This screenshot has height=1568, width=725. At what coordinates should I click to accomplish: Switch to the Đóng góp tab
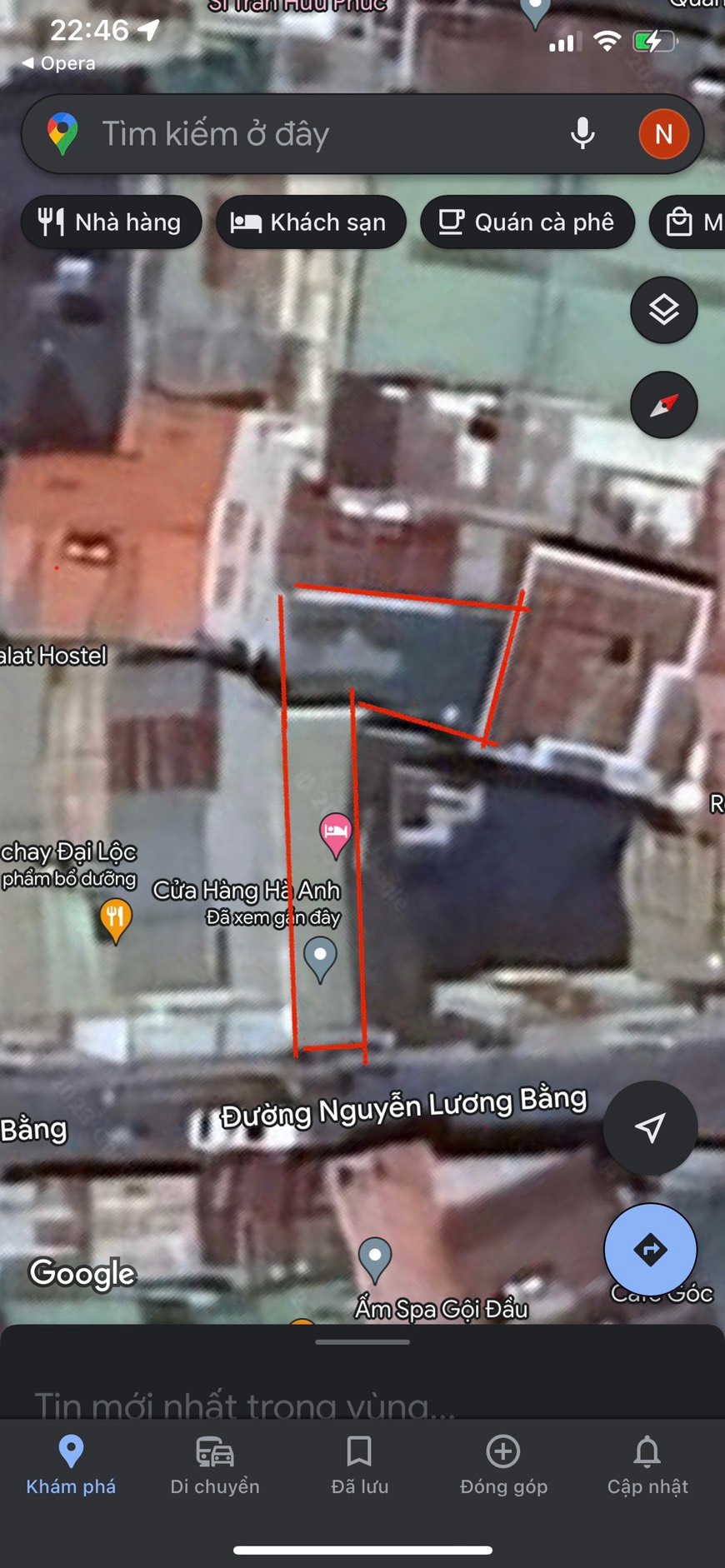(x=503, y=1466)
